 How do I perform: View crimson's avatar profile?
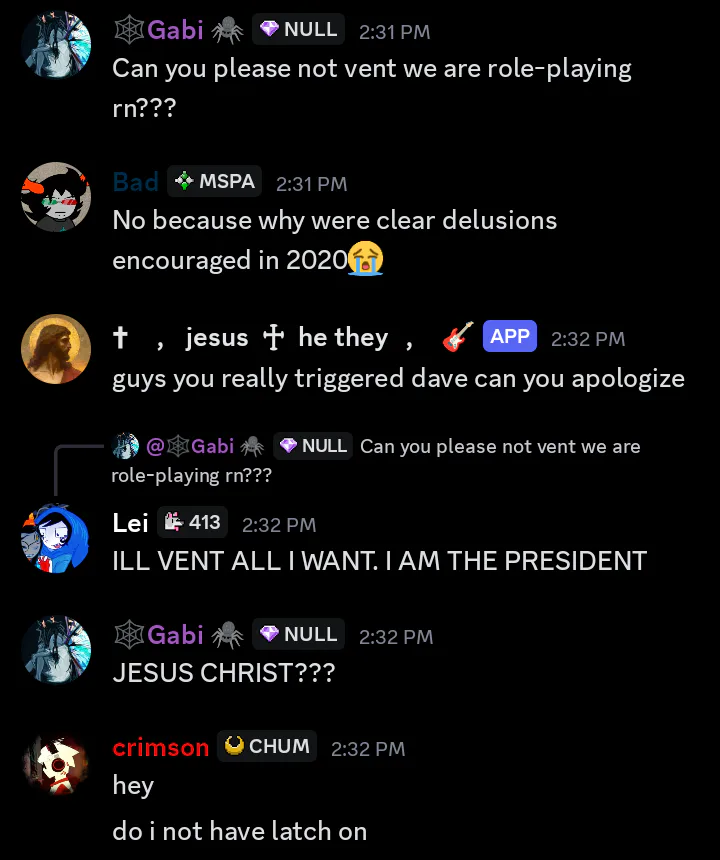click(x=56, y=762)
